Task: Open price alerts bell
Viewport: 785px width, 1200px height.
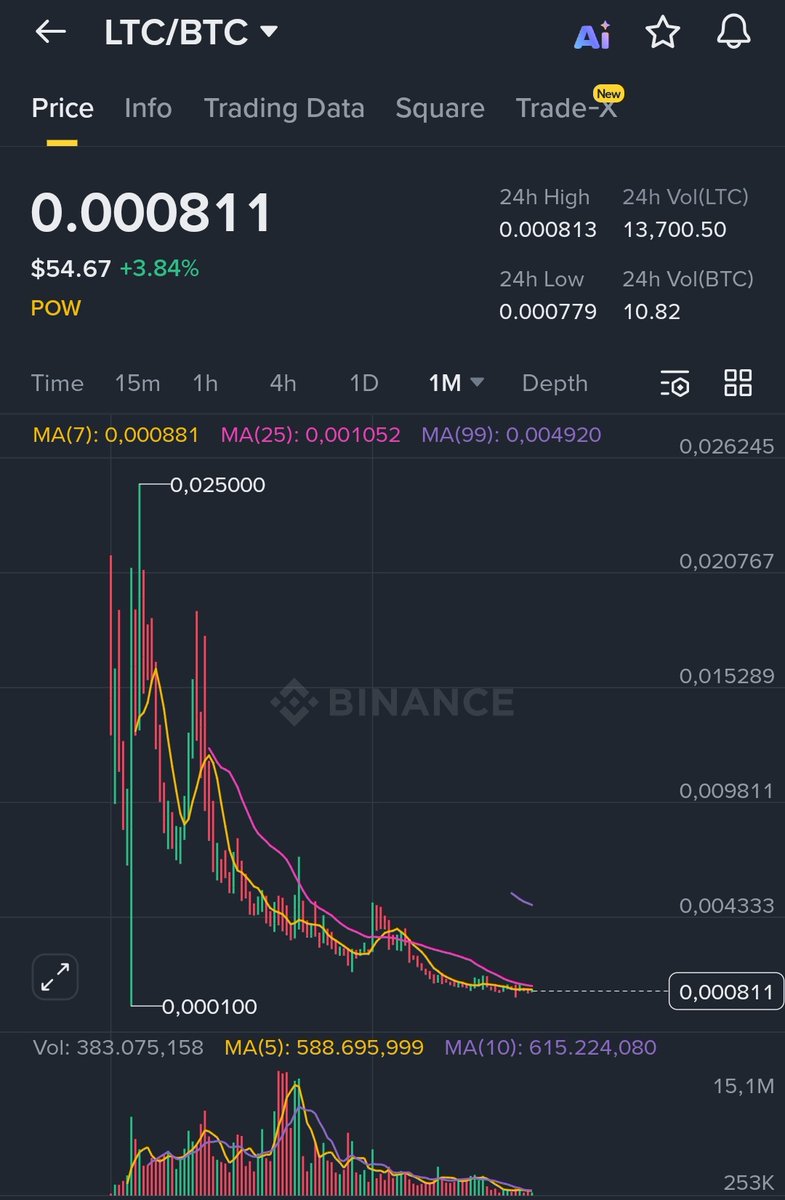Action: tap(734, 33)
